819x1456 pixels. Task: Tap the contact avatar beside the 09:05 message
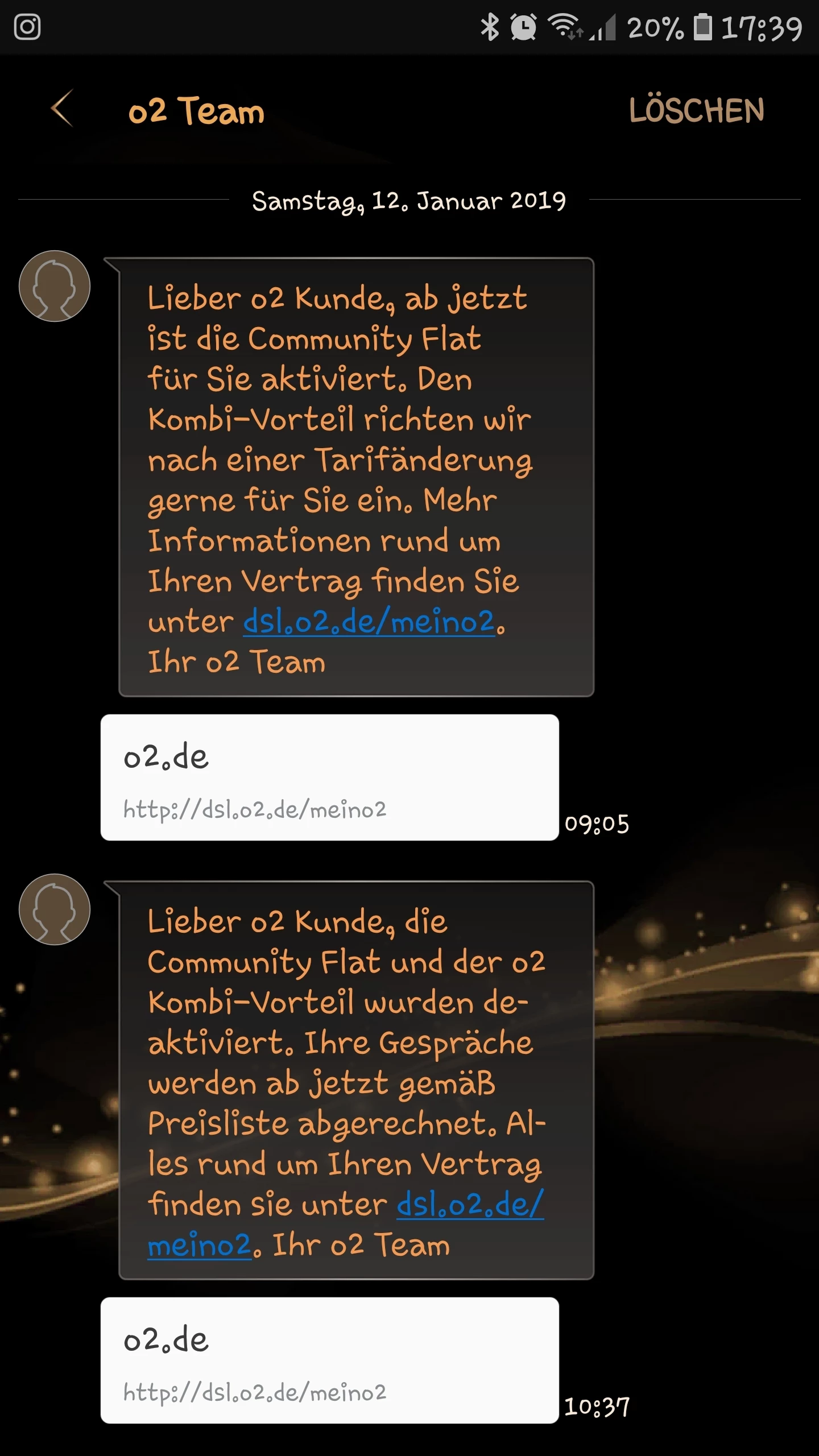point(55,286)
